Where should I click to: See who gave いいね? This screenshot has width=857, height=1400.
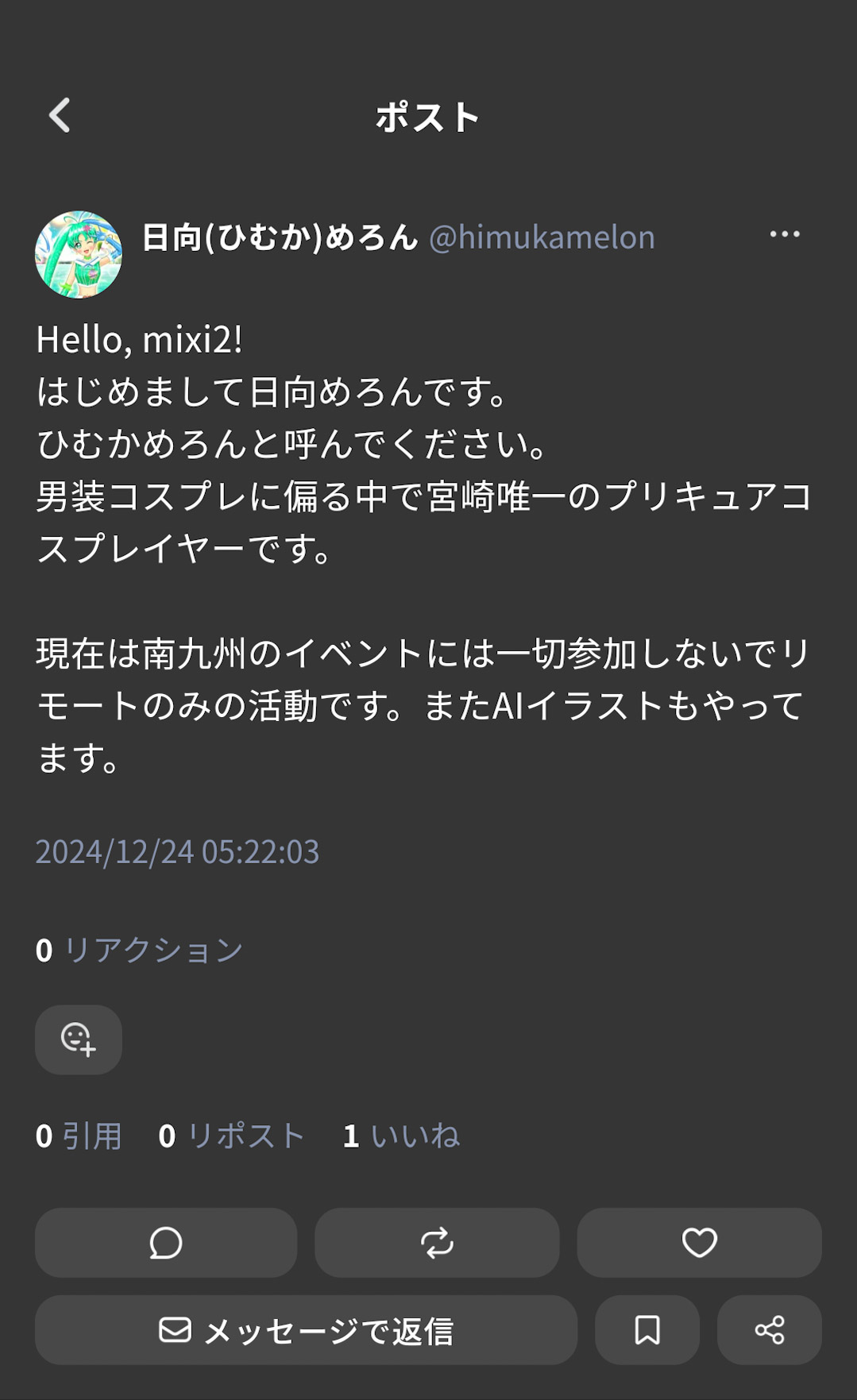tap(401, 1136)
